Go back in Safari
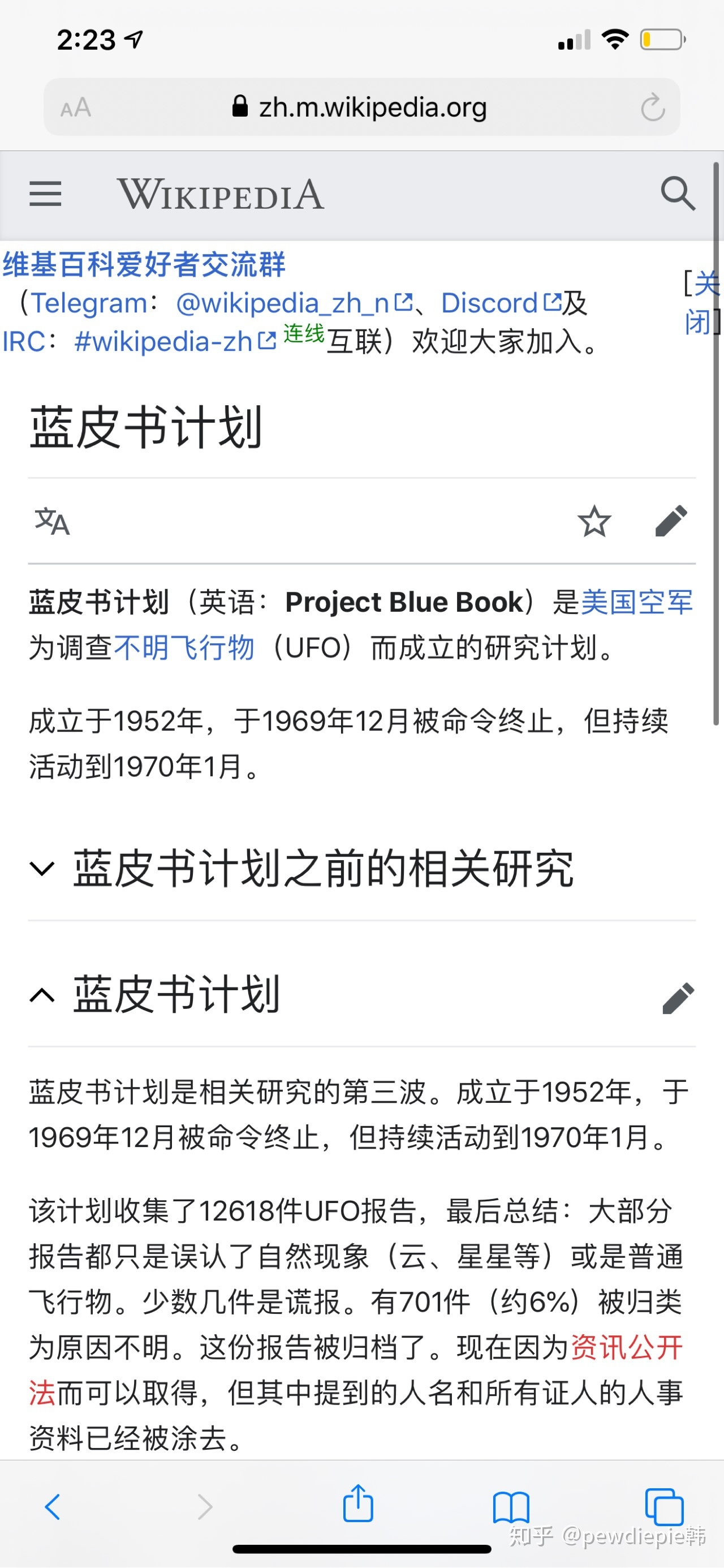 click(x=53, y=1507)
